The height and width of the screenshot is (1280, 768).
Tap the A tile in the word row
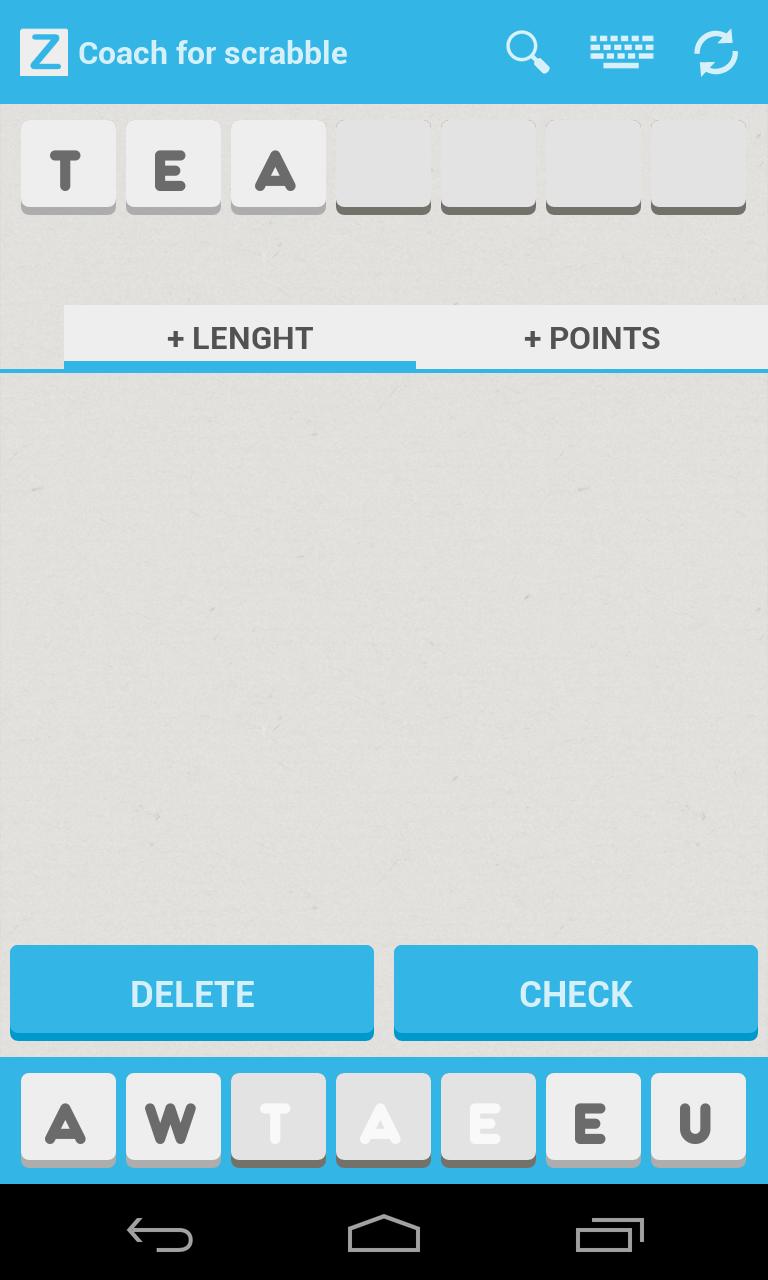click(278, 166)
